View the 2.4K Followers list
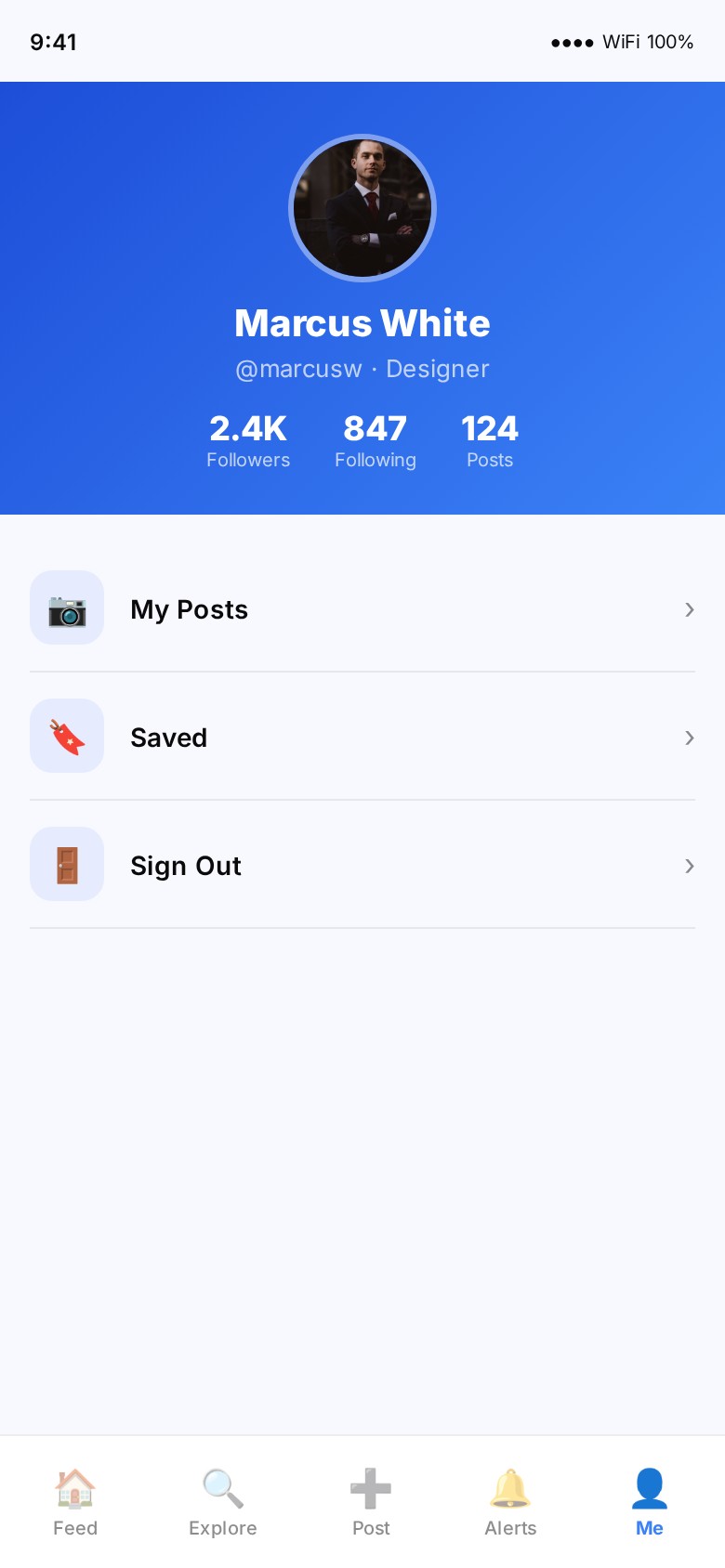Image resolution: width=725 pixels, height=1568 pixels. click(x=248, y=440)
